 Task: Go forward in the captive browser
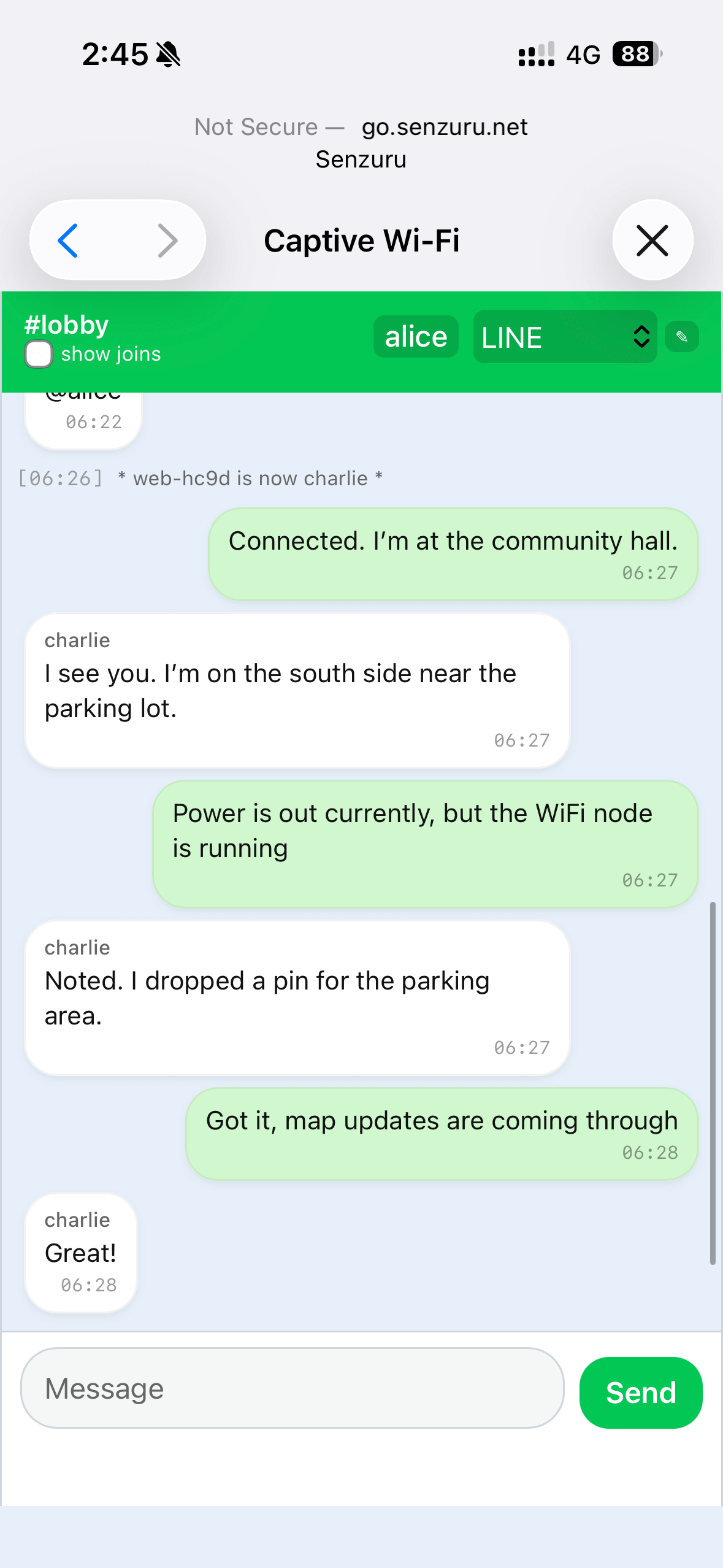[167, 240]
